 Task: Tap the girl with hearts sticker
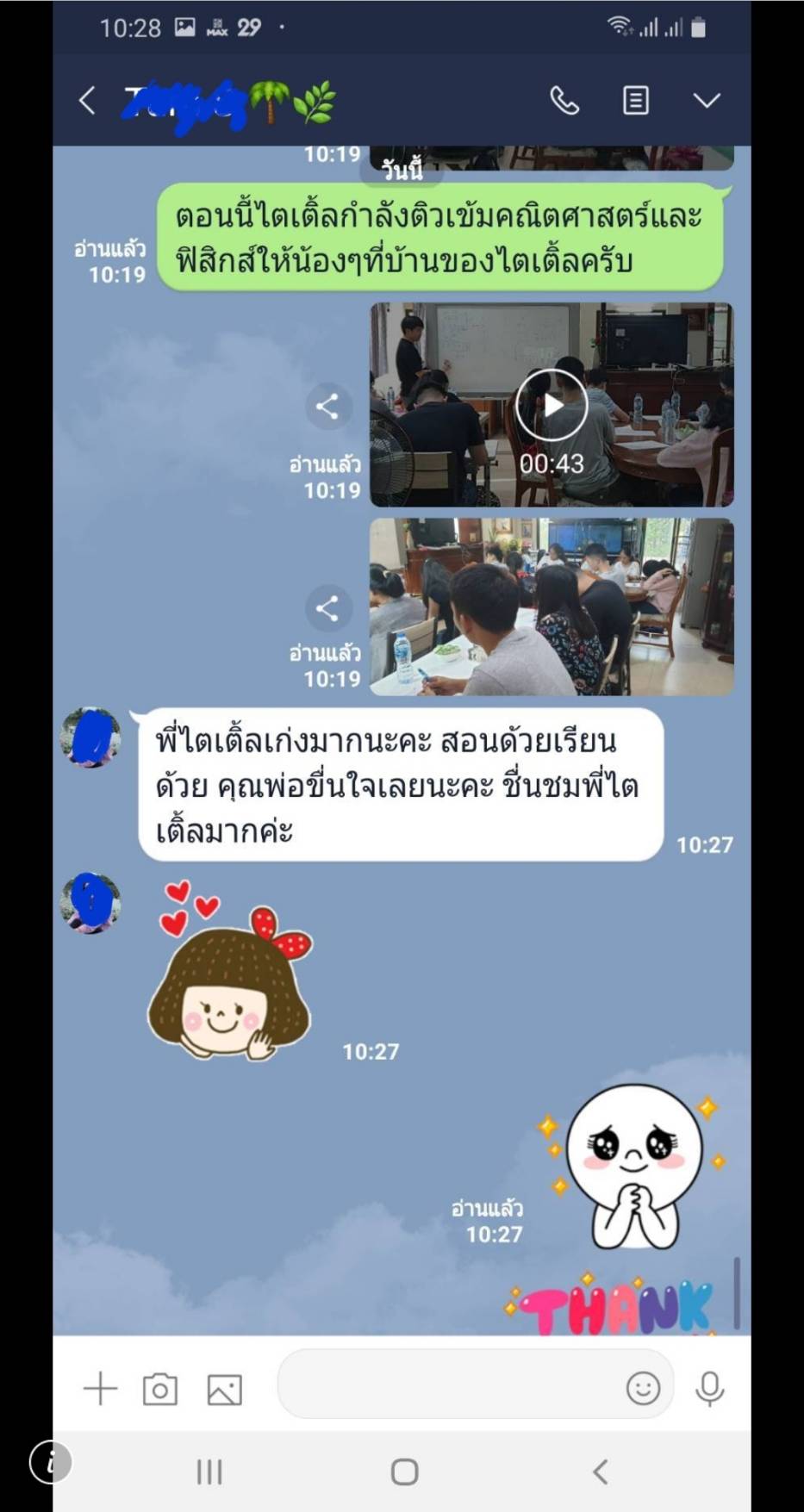click(x=230, y=971)
